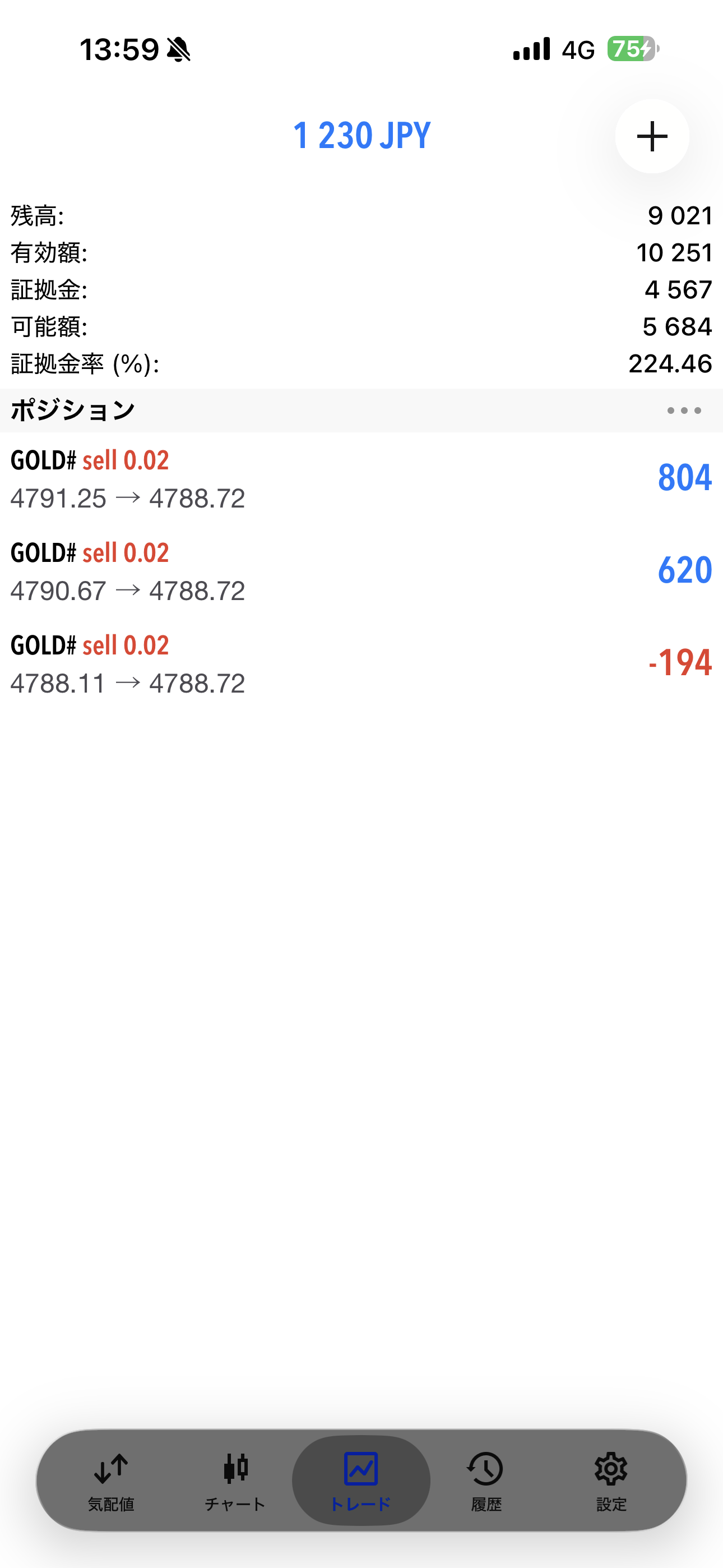Open the 設定 settings tab
Viewport: 723px width, 1568px height.
[x=611, y=1481]
